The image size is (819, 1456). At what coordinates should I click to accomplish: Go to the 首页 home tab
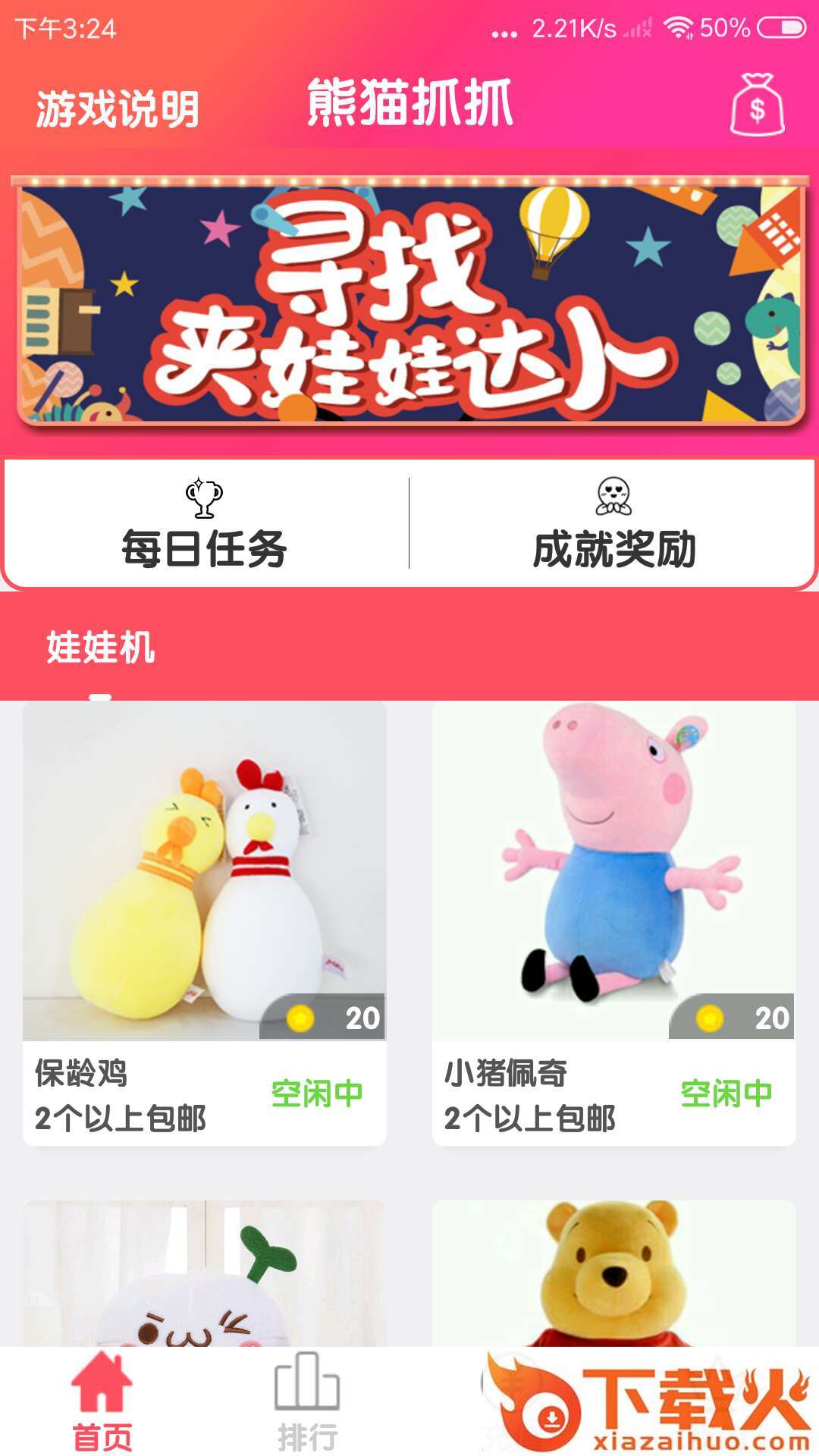(102, 1403)
